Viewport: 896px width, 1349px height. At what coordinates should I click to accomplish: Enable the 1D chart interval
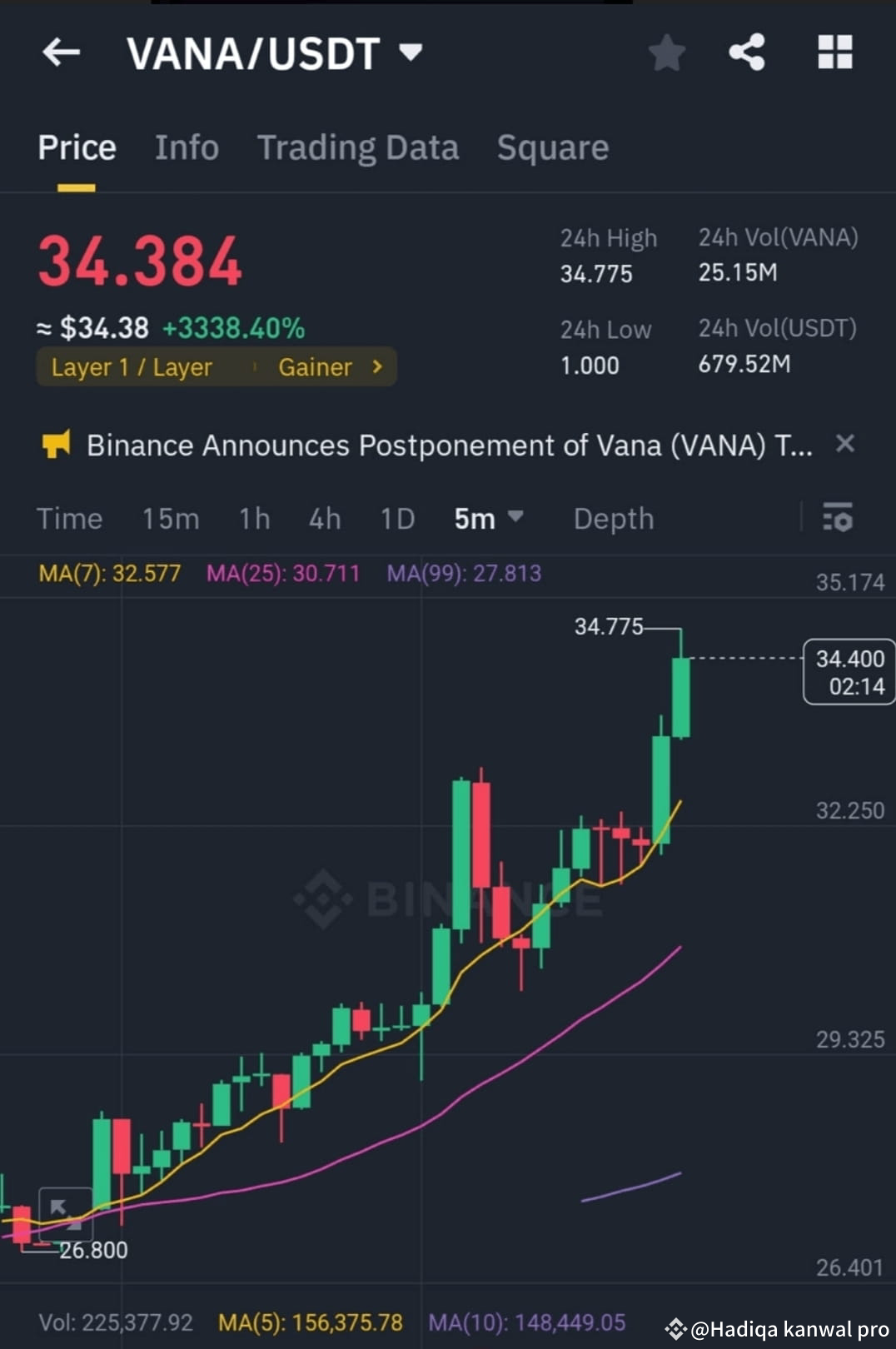(x=397, y=518)
